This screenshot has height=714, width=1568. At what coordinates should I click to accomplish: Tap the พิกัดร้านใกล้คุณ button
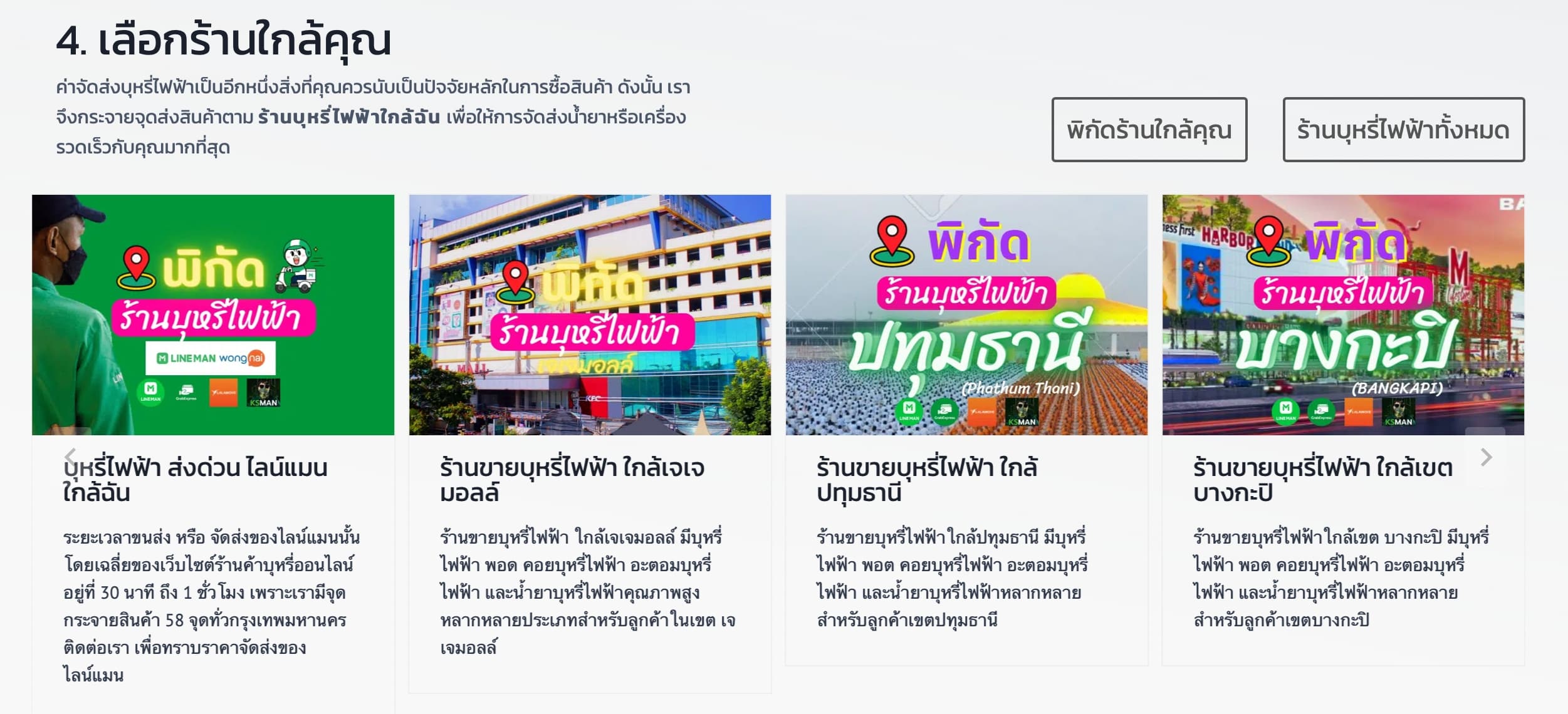click(x=1149, y=130)
